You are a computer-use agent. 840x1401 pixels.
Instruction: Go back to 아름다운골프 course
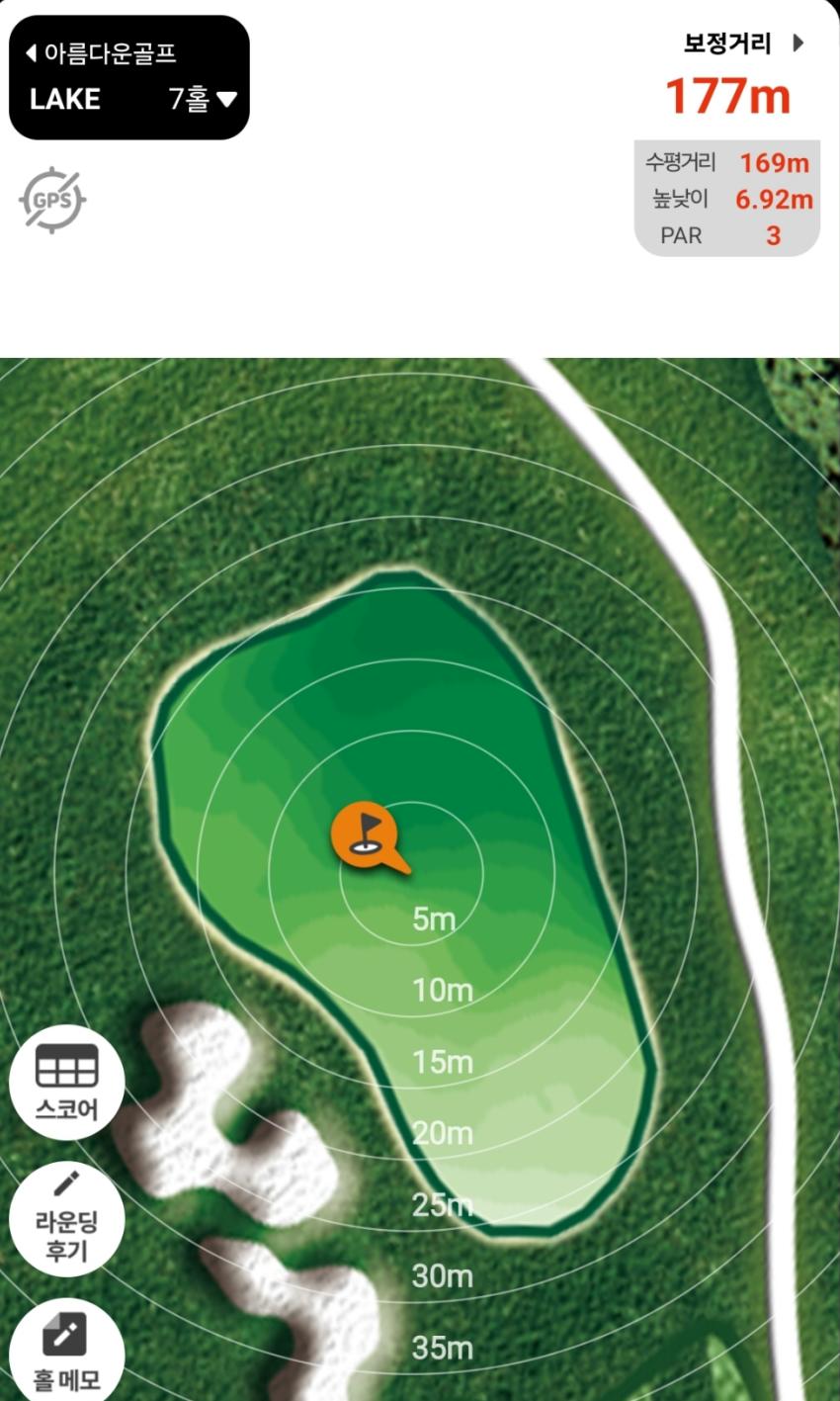pos(101,52)
